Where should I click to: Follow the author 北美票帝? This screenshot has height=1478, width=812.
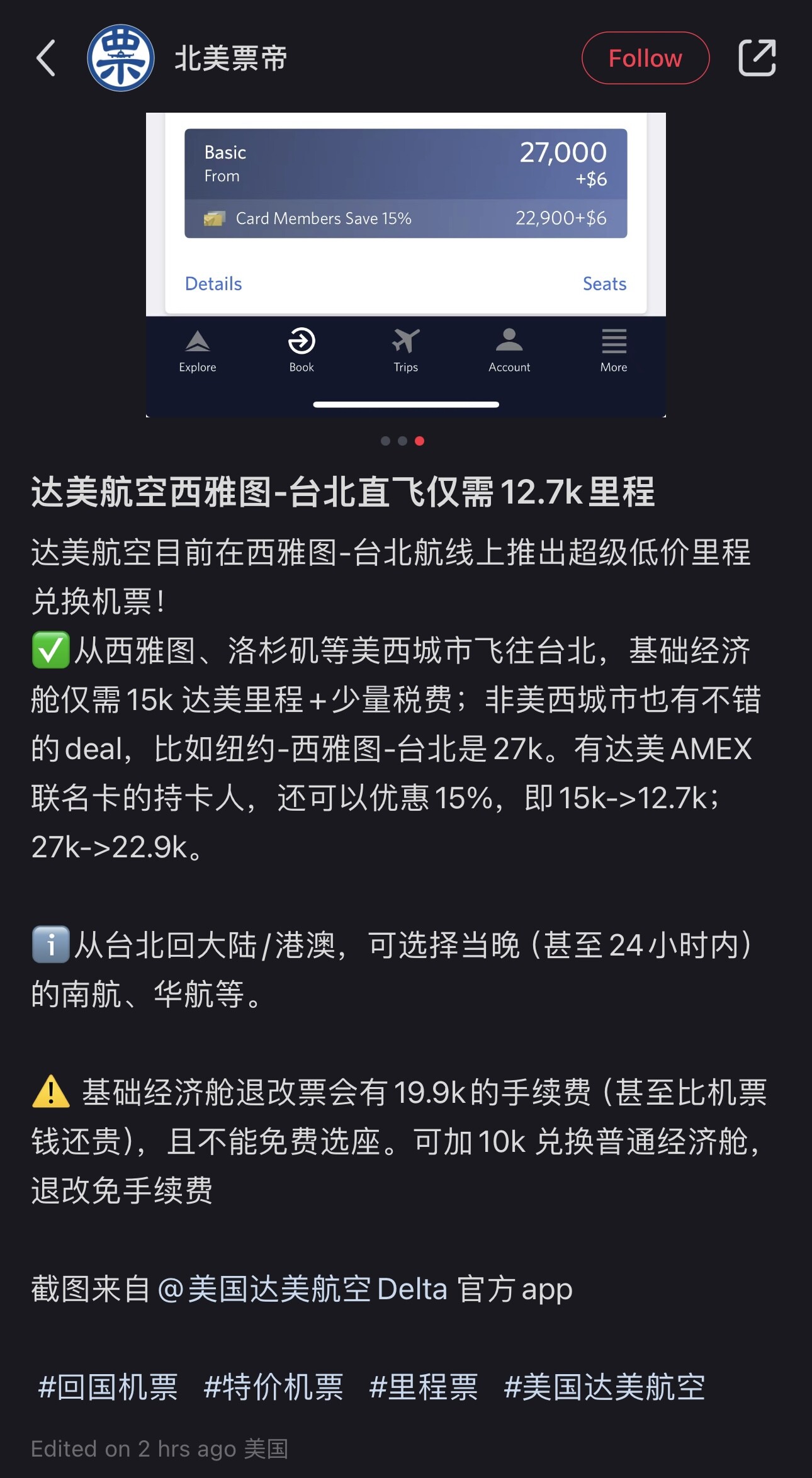click(645, 58)
